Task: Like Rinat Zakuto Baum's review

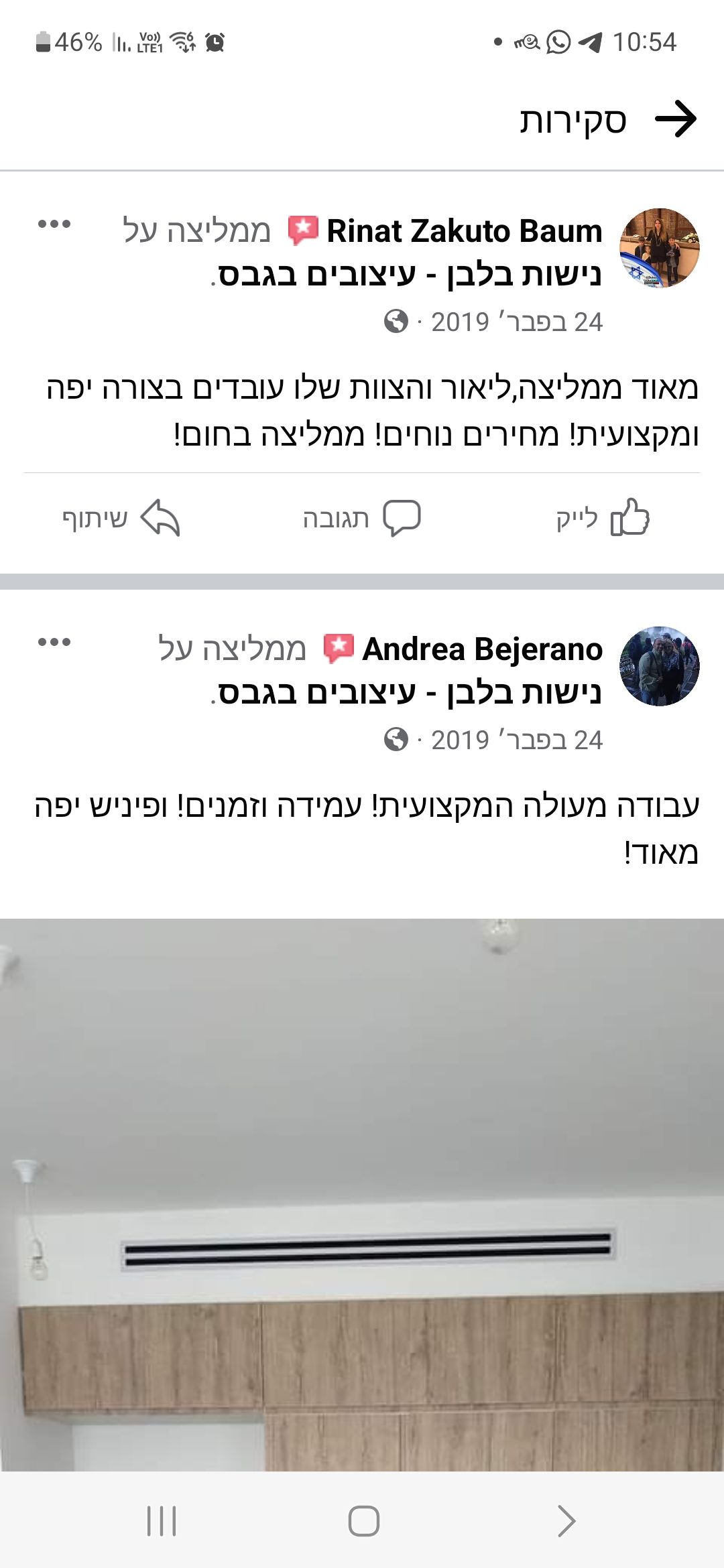Action: tap(603, 518)
